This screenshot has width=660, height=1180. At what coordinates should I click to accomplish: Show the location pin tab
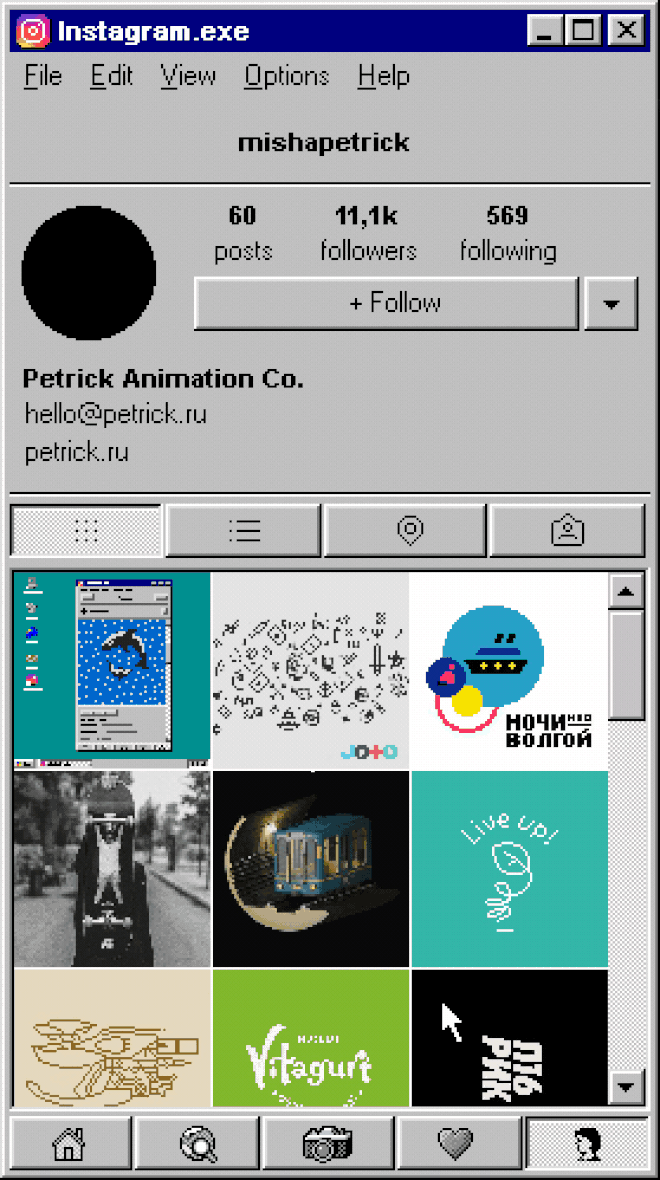[x=405, y=530]
